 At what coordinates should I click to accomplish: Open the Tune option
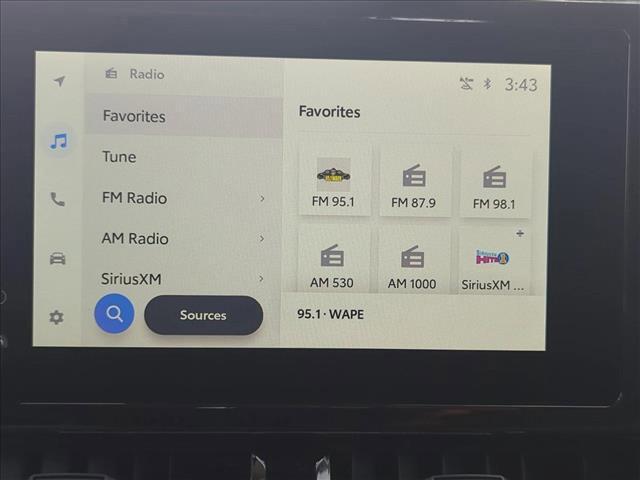pyautogui.click(x=183, y=157)
